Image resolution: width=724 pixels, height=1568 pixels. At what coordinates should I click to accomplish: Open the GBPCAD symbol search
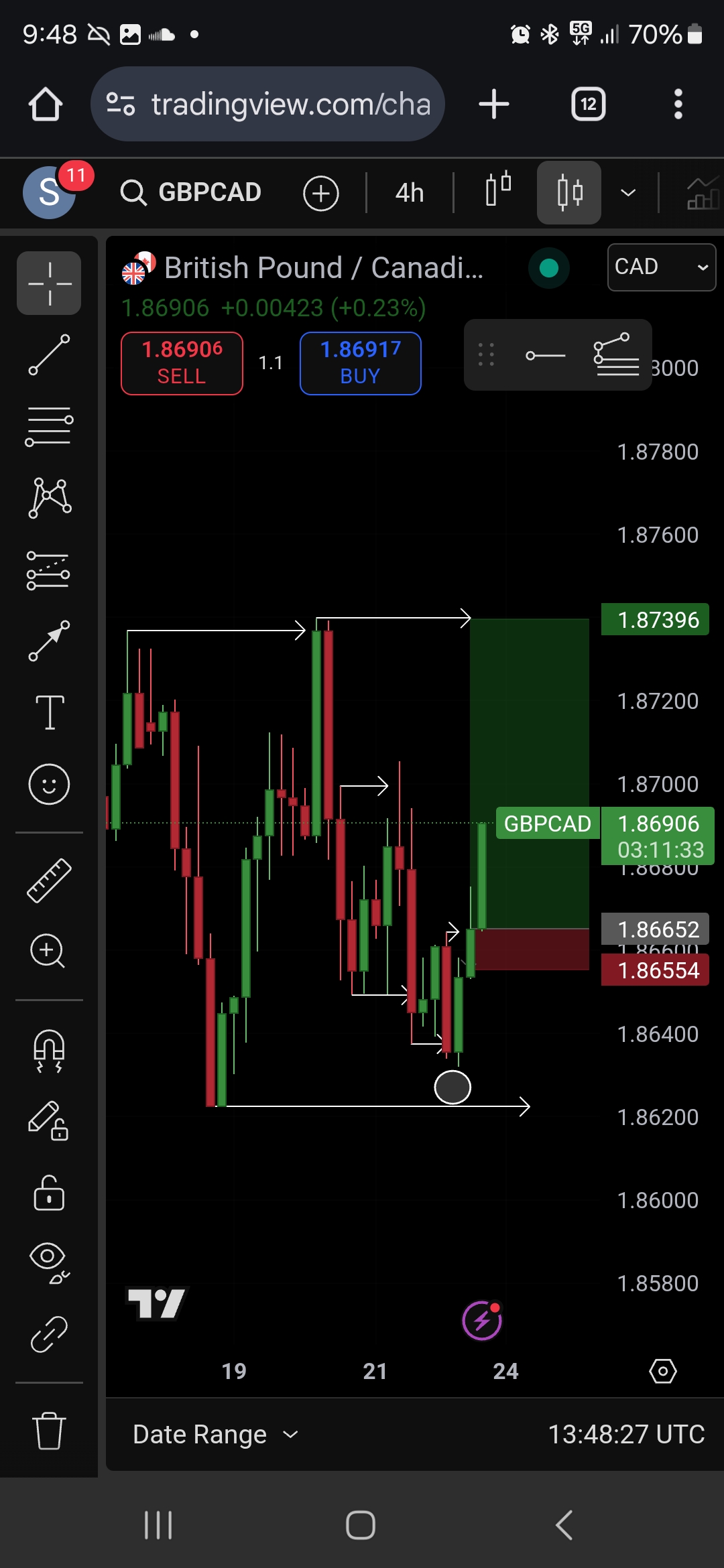point(190,193)
